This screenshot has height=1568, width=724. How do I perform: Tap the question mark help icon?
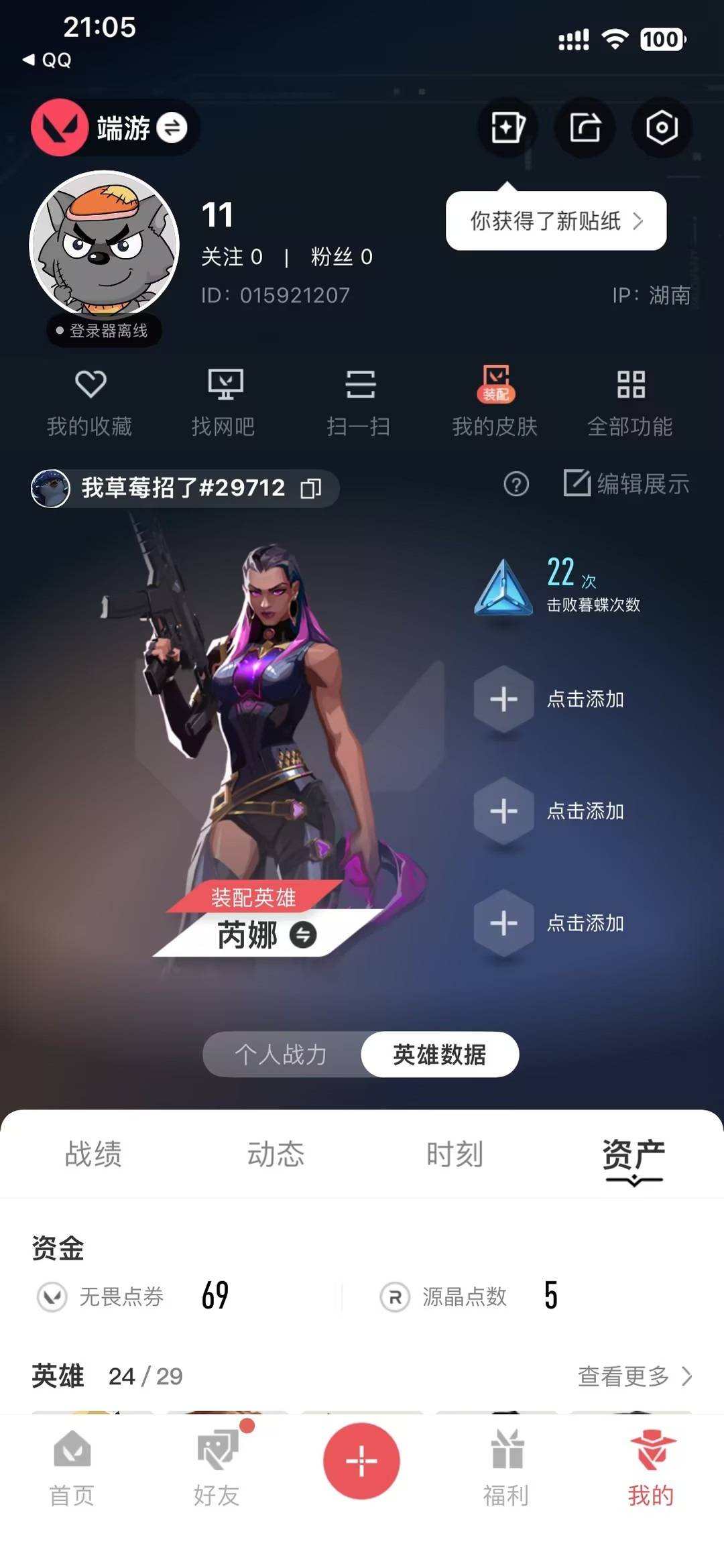point(514,485)
